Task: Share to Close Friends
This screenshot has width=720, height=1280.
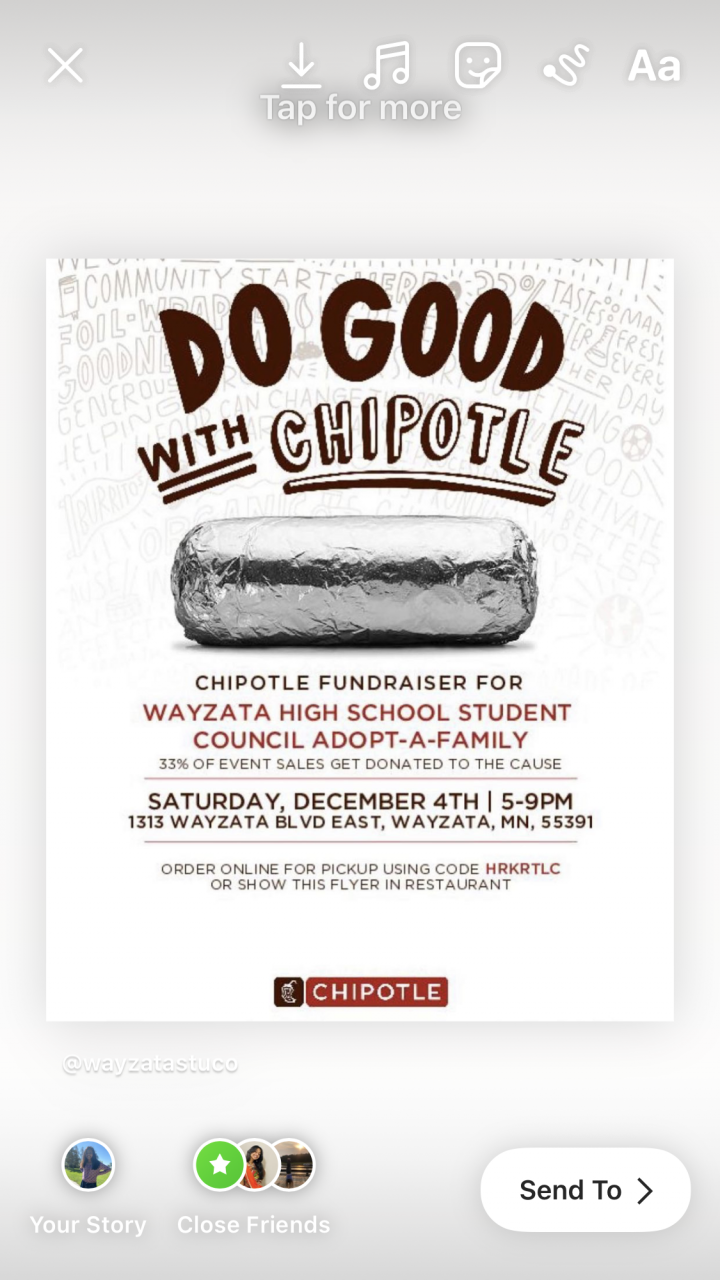Action: coord(254,1166)
